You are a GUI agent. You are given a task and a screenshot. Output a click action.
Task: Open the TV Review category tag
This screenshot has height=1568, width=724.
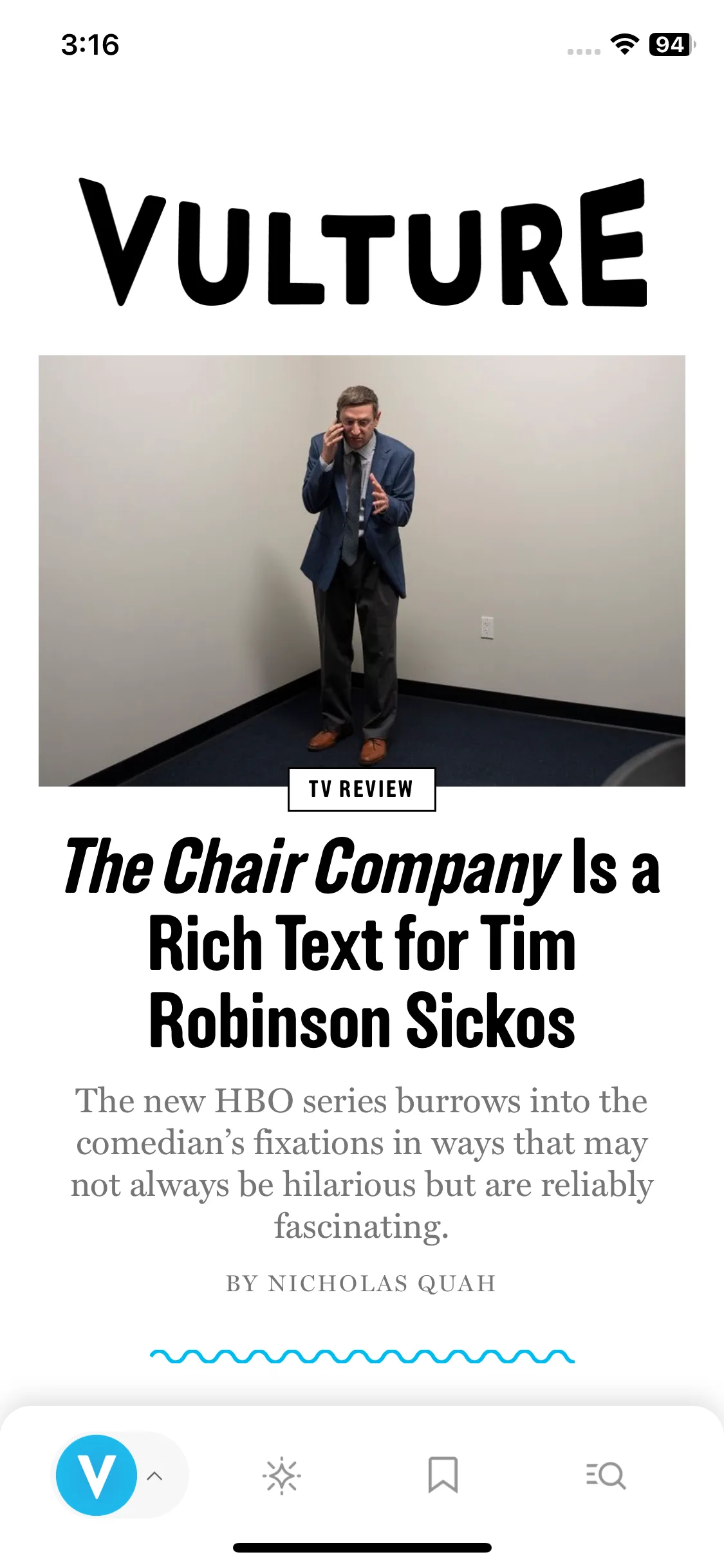pos(361,789)
